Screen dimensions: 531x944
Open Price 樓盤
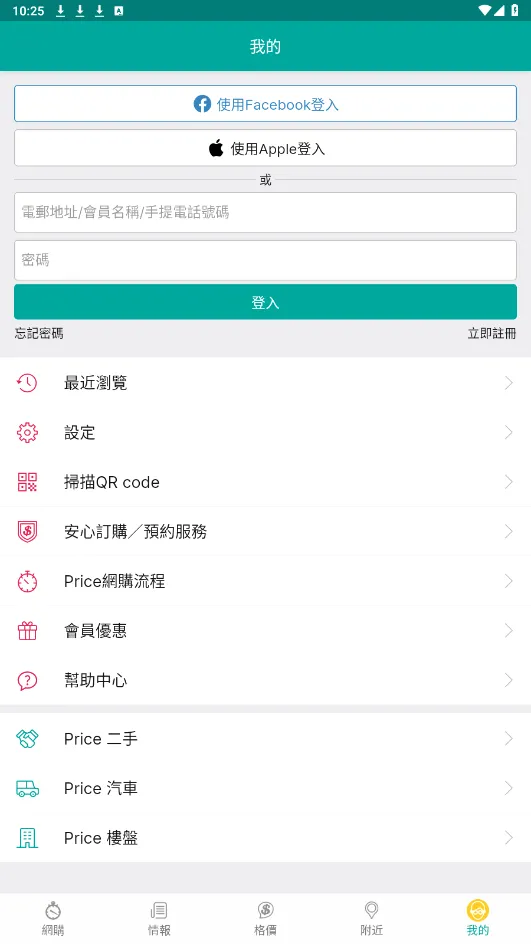(266, 837)
